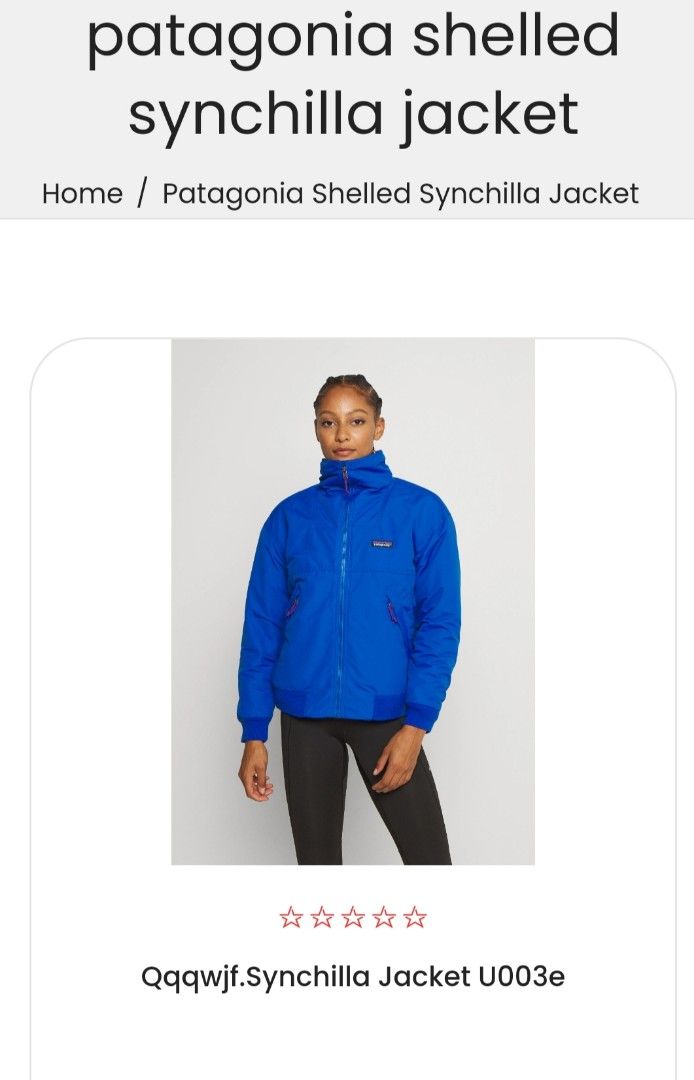
Task: Go to Home via the breadcrumb
Action: click(x=82, y=193)
